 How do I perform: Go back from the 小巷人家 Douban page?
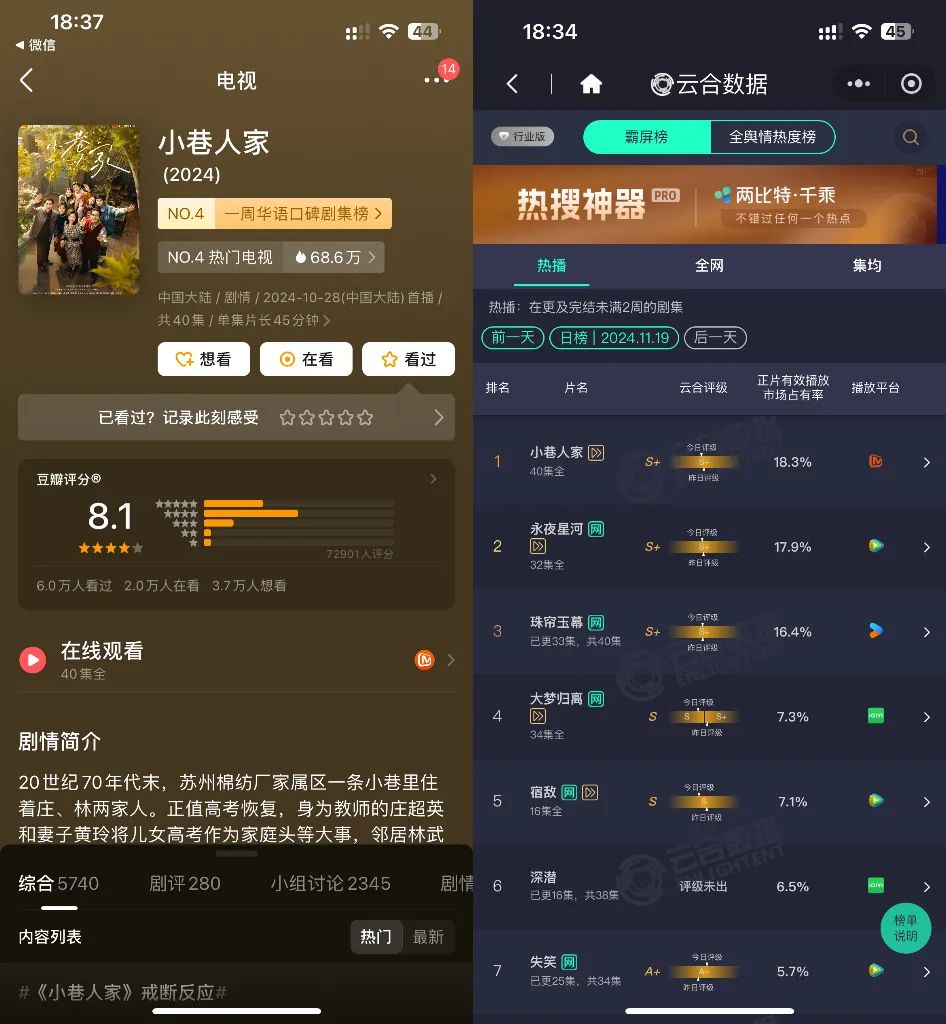pyautogui.click(x=27, y=81)
